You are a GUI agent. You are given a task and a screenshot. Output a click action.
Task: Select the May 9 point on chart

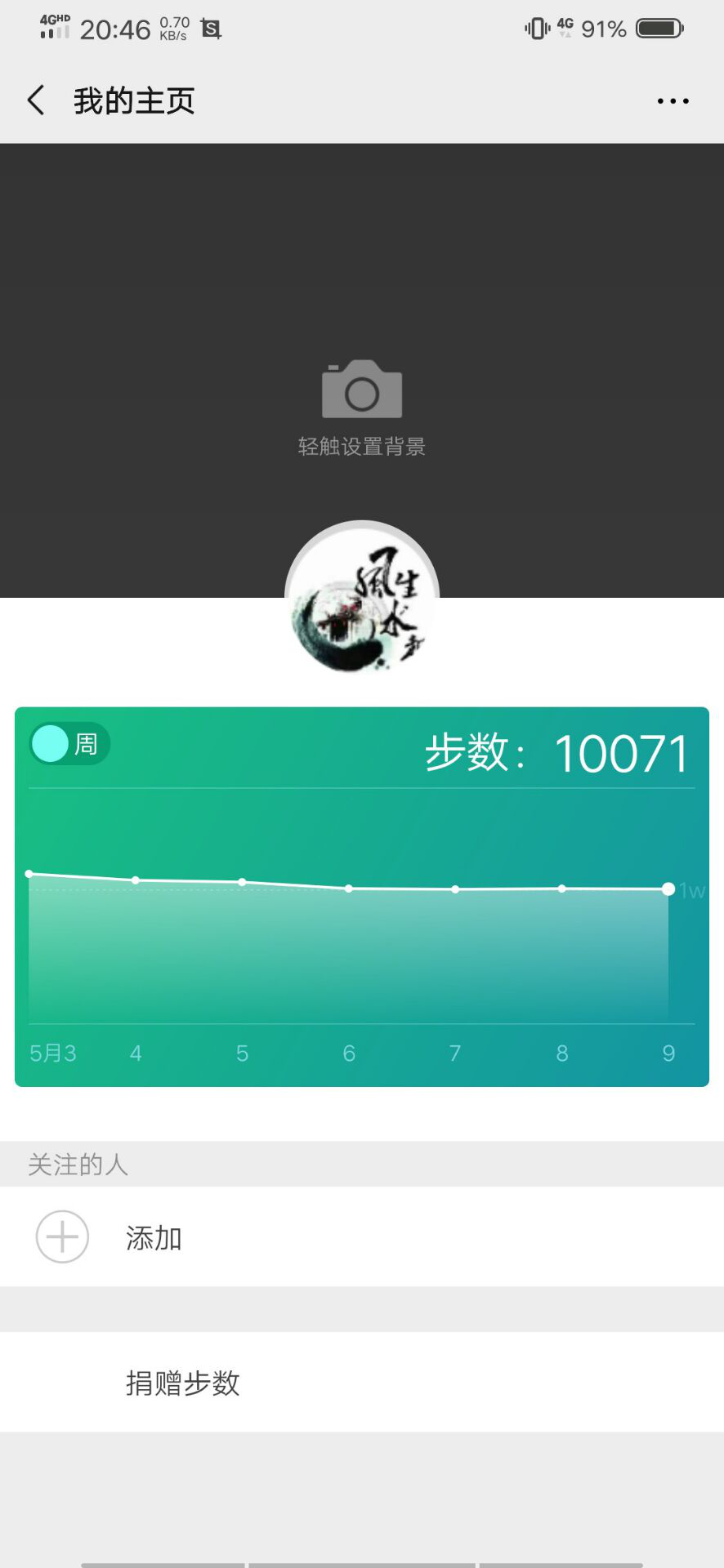coord(668,889)
